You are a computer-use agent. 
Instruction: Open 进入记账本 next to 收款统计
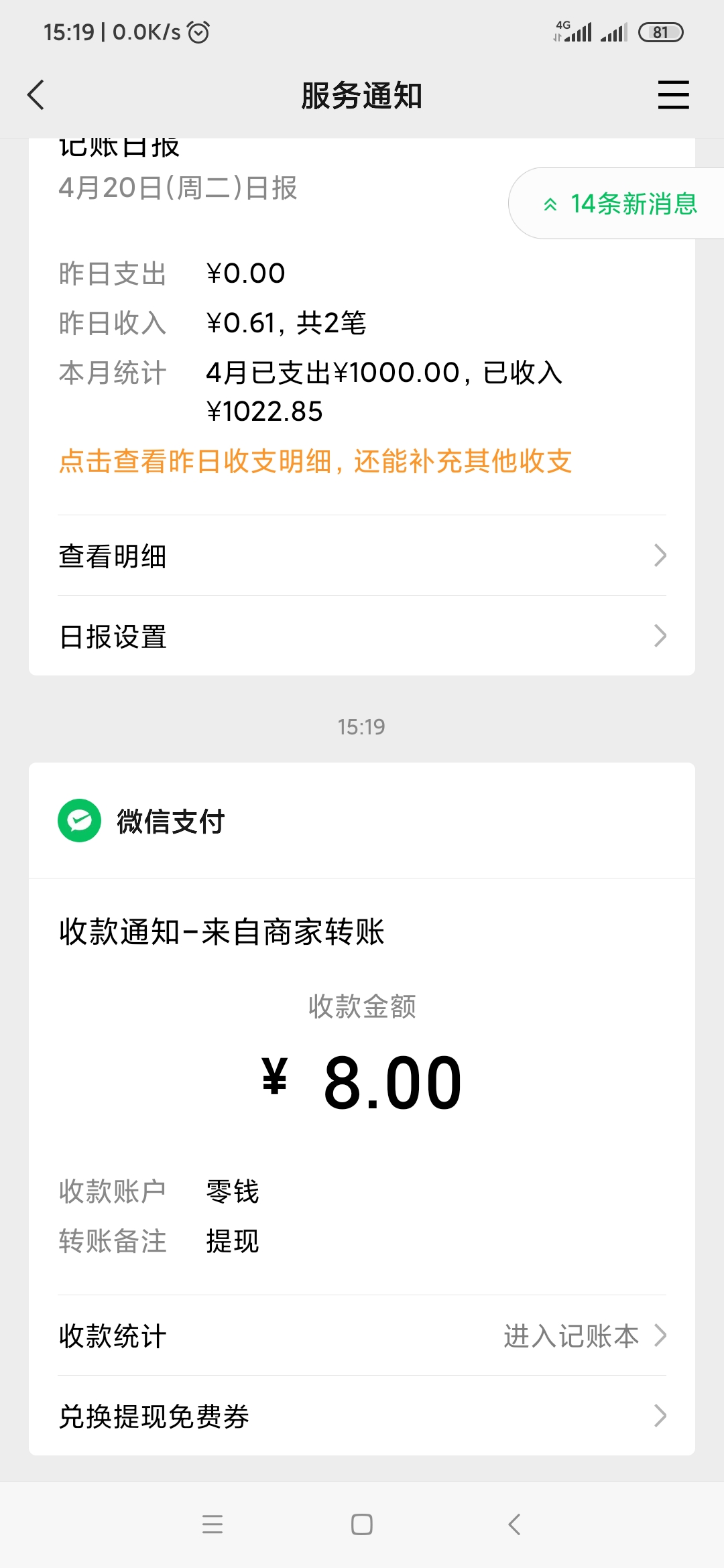click(x=573, y=1335)
